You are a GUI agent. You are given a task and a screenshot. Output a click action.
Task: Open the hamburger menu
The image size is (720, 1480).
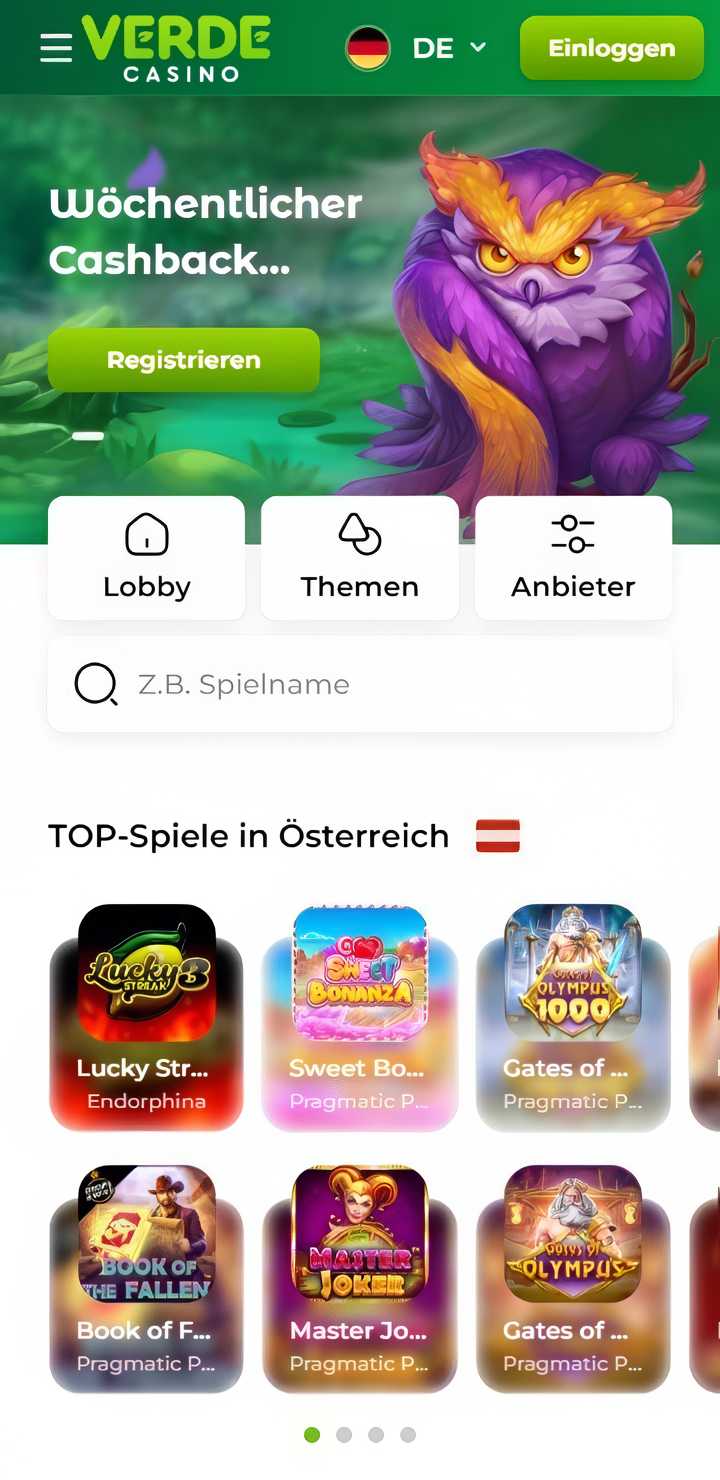(55, 47)
